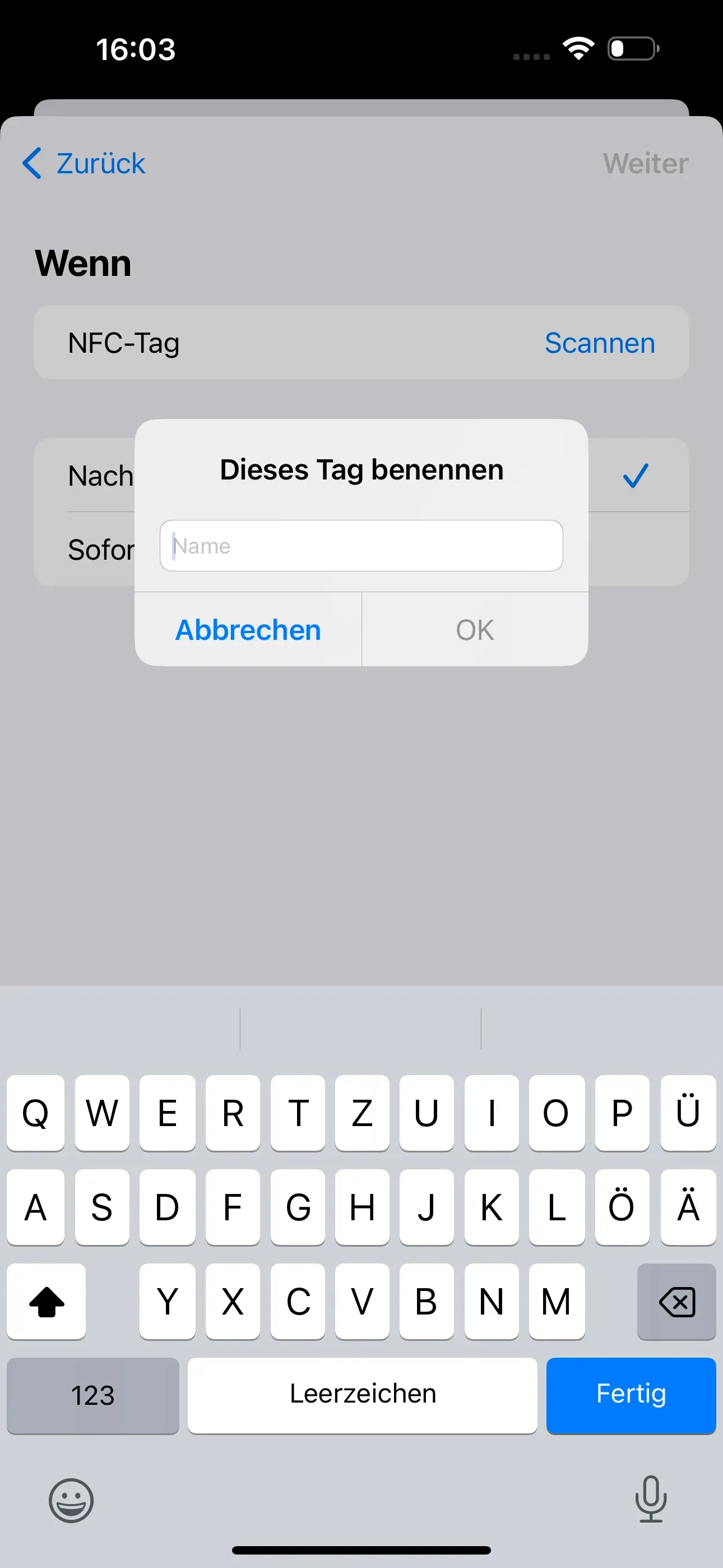Type the letter N key

tap(491, 1302)
